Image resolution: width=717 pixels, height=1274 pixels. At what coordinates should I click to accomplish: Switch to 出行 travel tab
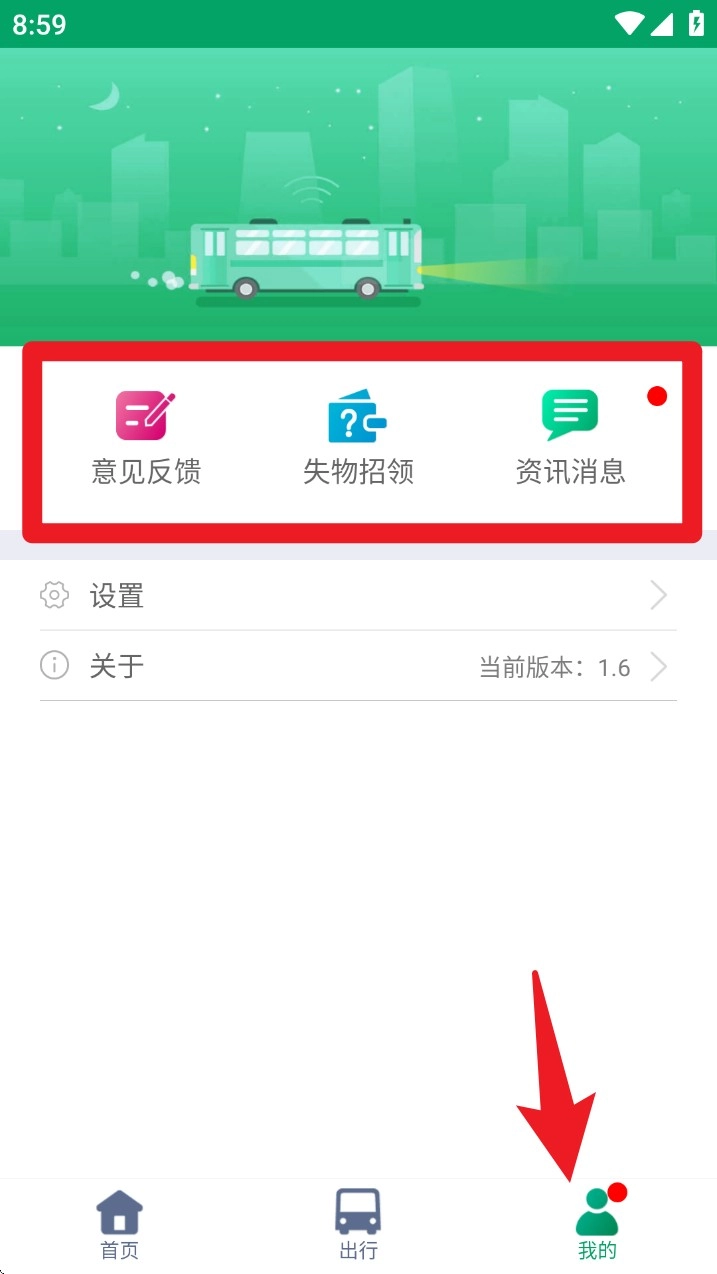coord(358,1224)
